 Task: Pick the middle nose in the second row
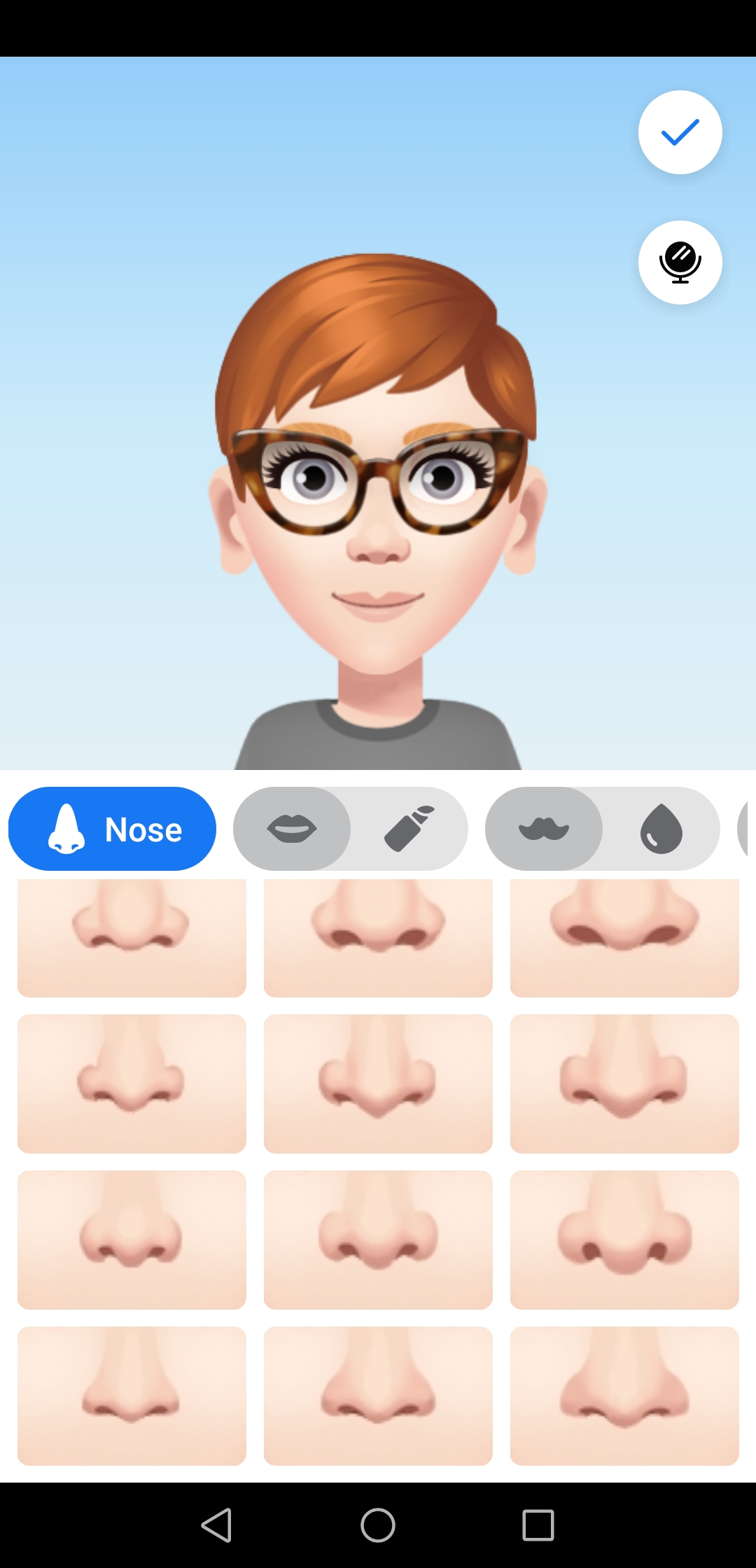tap(378, 1084)
